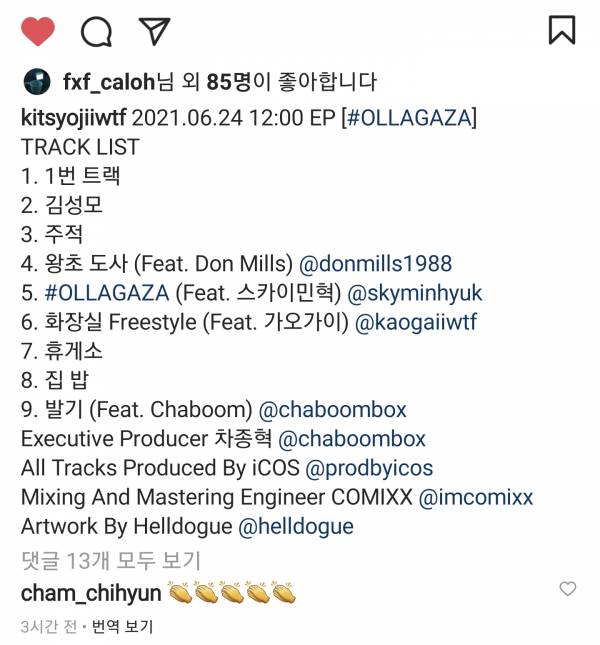Open the comment bubble icon
Image resolution: width=600 pixels, height=645 pixels.
(96, 31)
